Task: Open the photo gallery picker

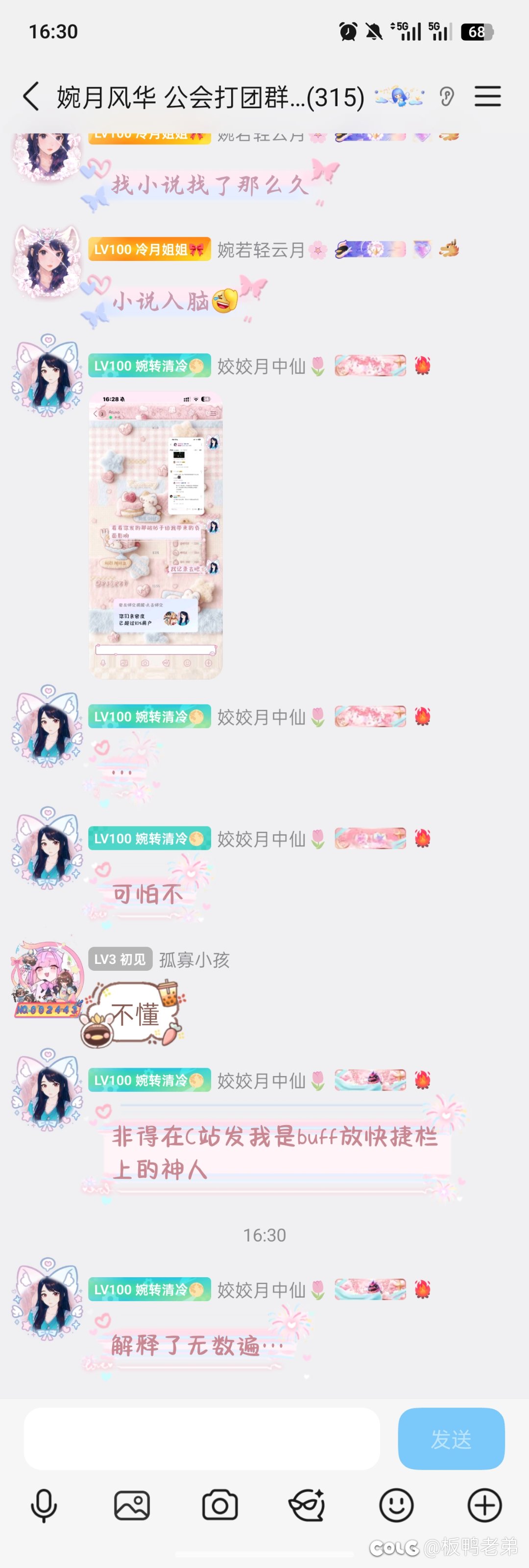Action: (132, 1506)
